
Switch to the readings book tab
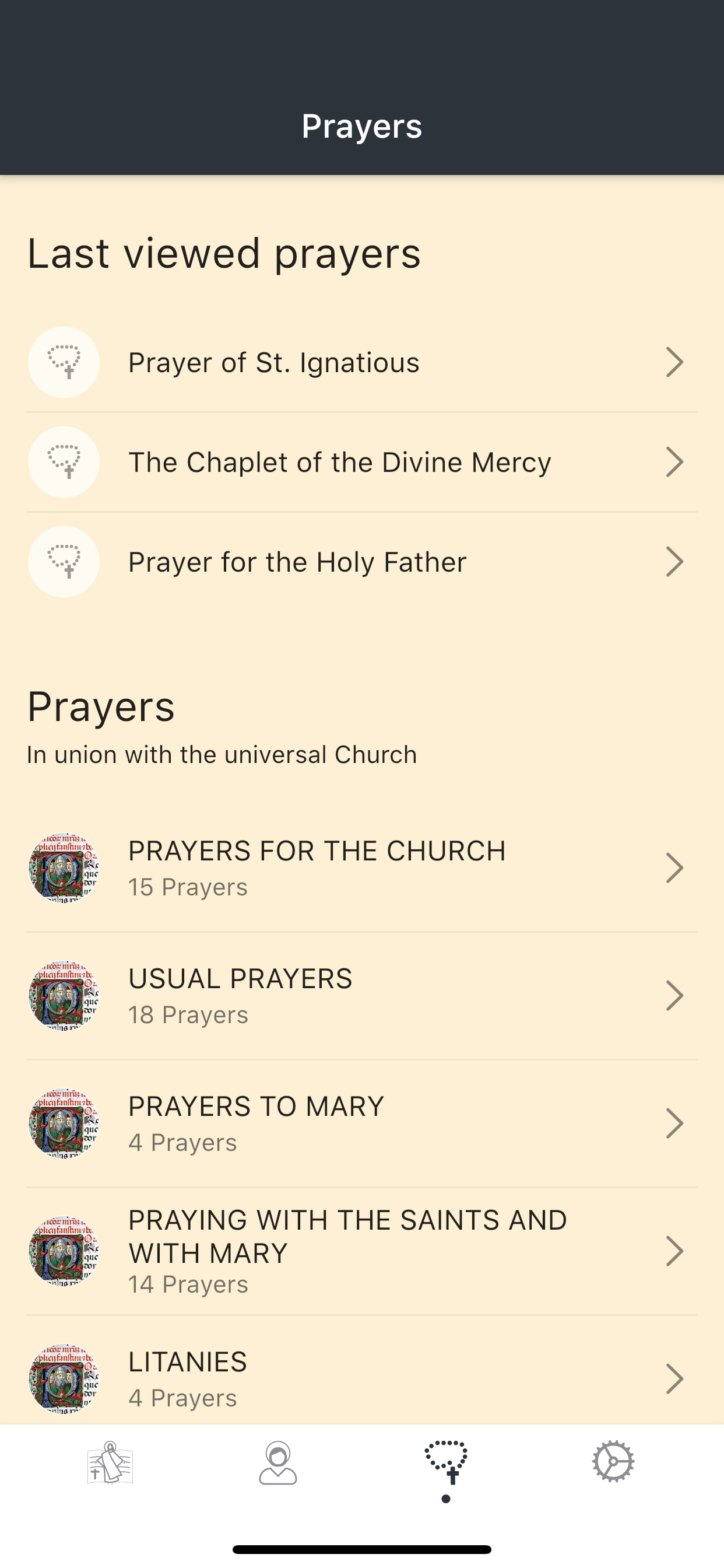point(110,1462)
